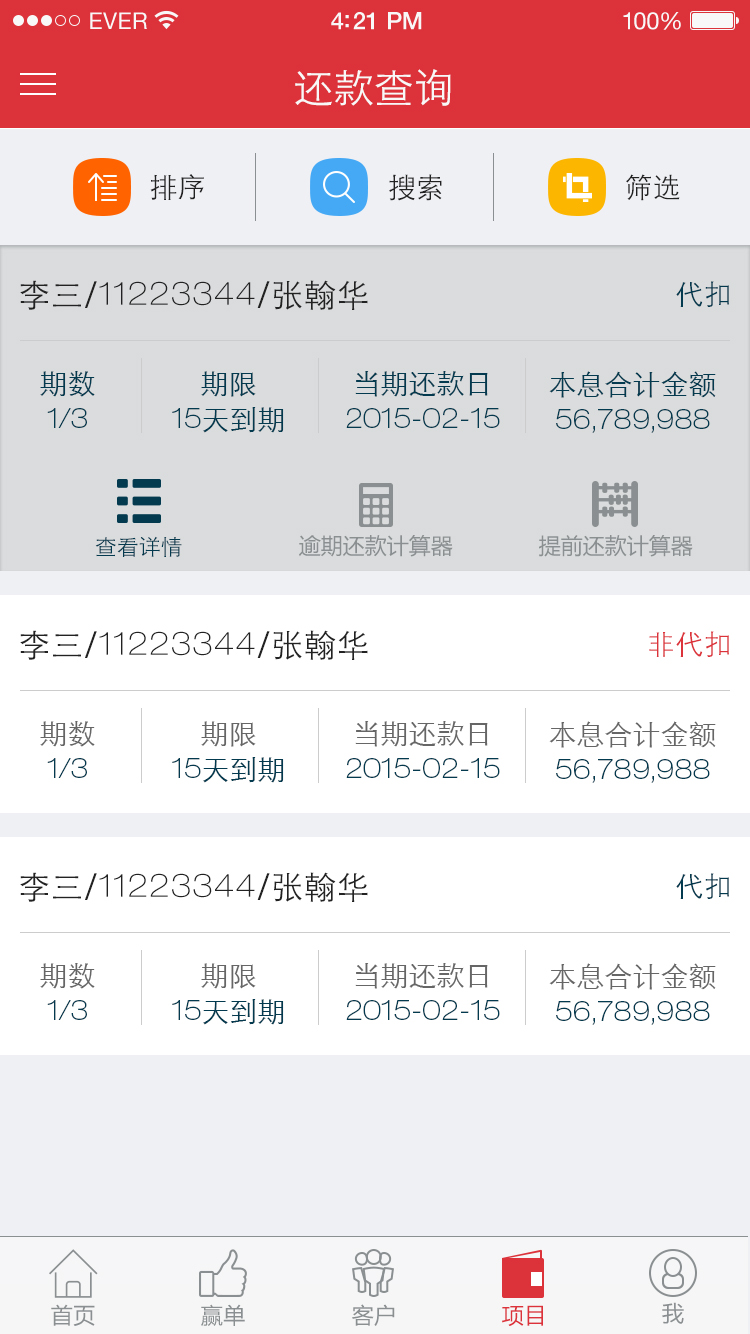The height and width of the screenshot is (1334, 750).
Task: Select the 项目 tab
Action: [523, 1288]
